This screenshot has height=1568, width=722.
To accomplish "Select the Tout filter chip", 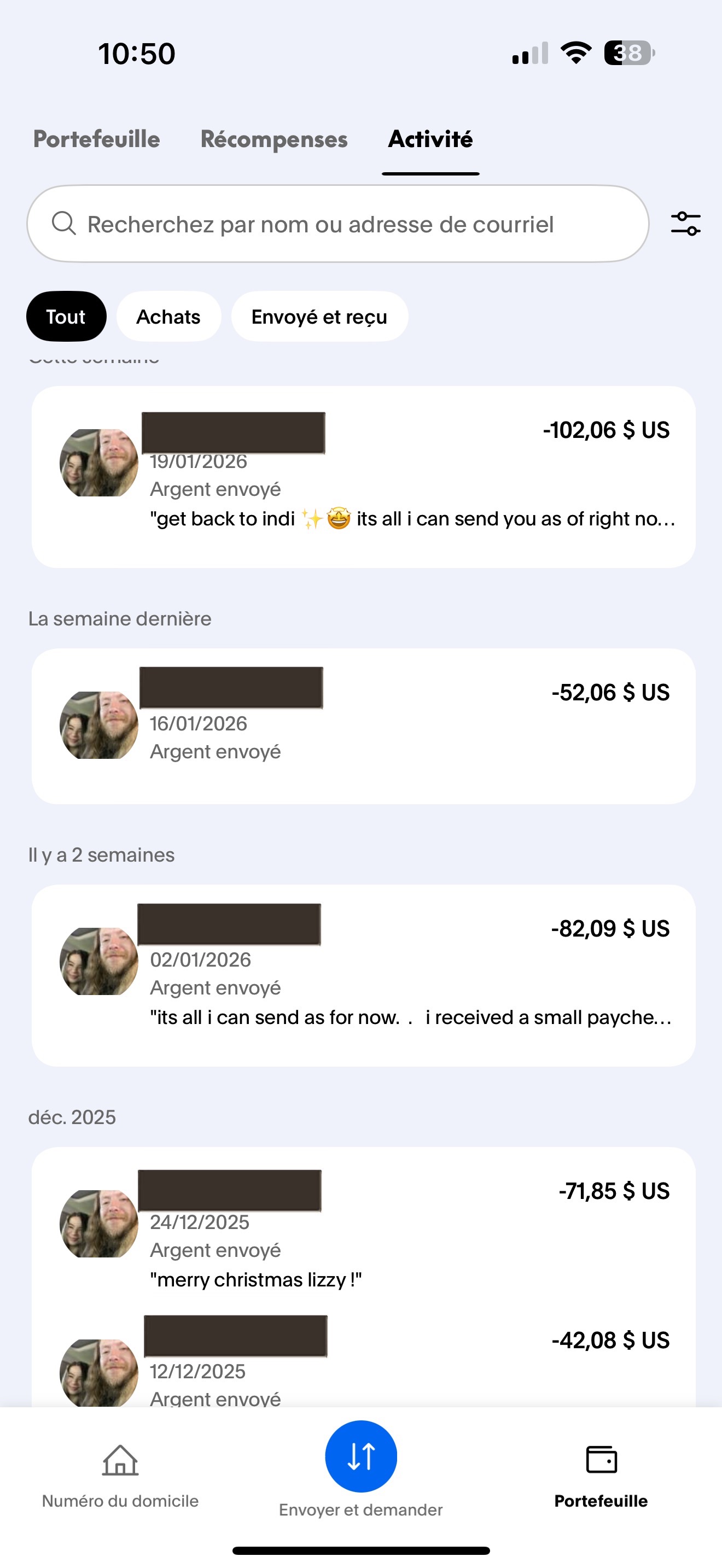I will [x=66, y=317].
